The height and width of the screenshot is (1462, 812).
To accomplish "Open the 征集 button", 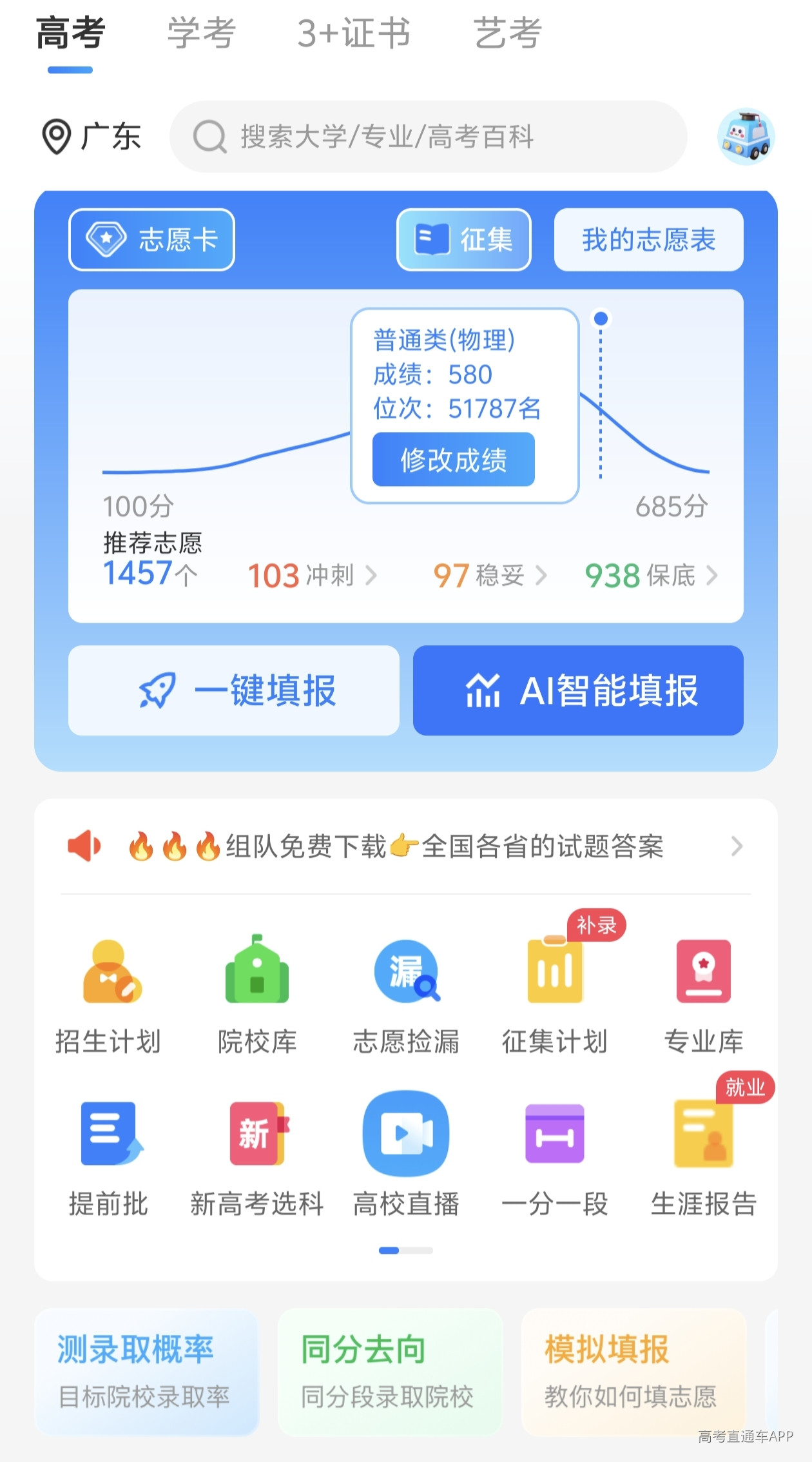I will pos(463,240).
